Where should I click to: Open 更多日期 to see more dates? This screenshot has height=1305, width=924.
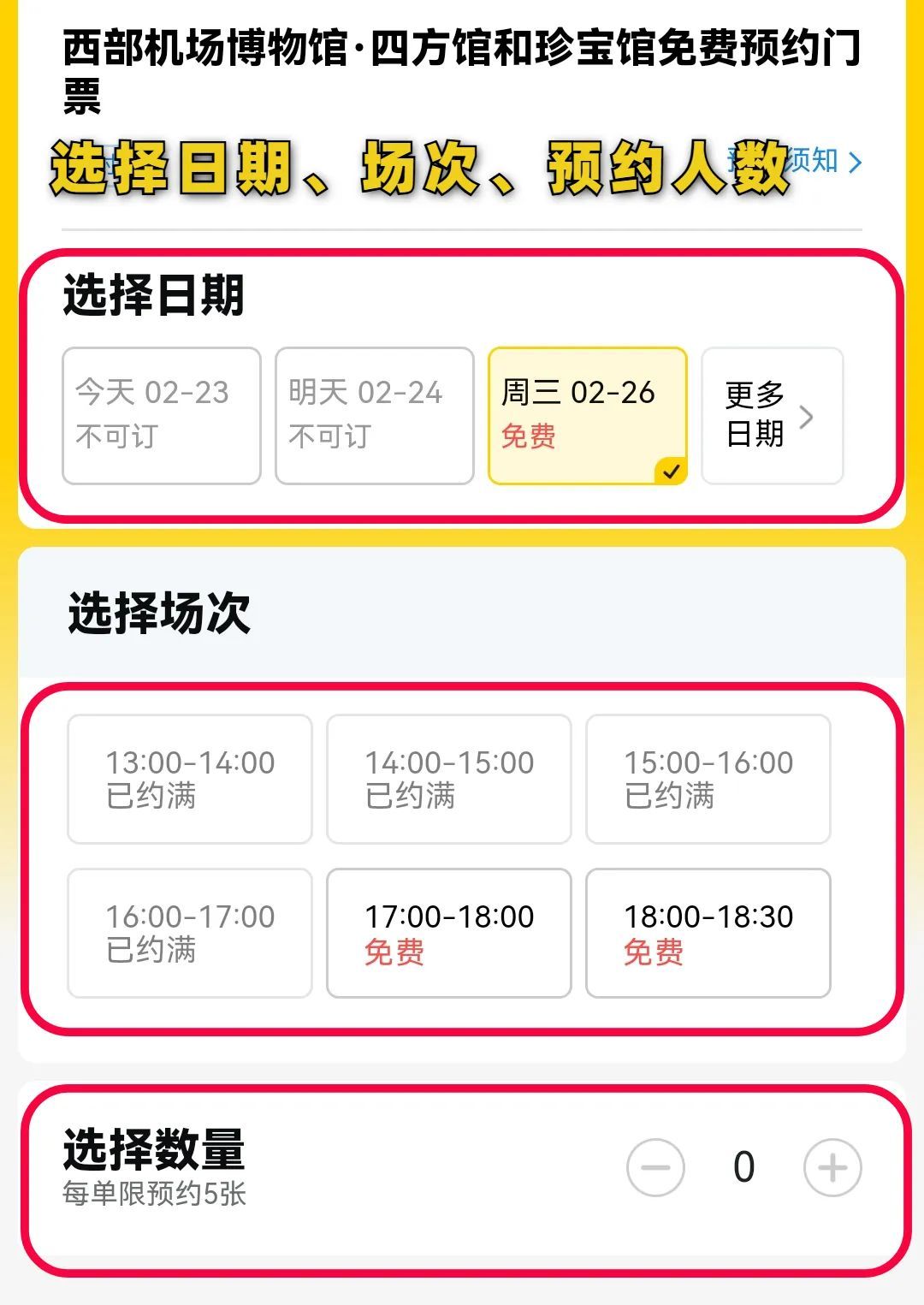(x=772, y=415)
